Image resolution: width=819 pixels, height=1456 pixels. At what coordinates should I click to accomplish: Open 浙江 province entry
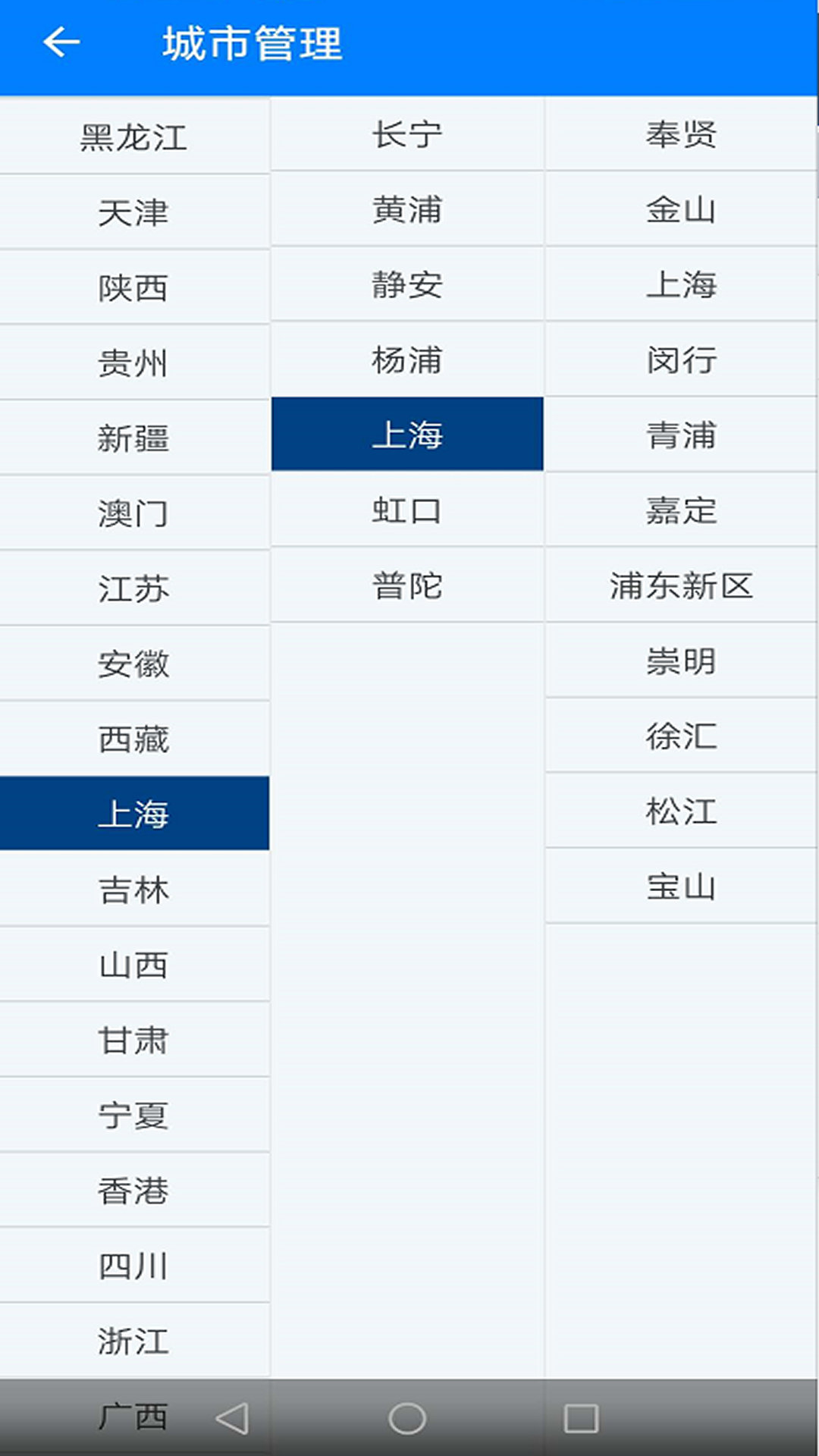(134, 1341)
